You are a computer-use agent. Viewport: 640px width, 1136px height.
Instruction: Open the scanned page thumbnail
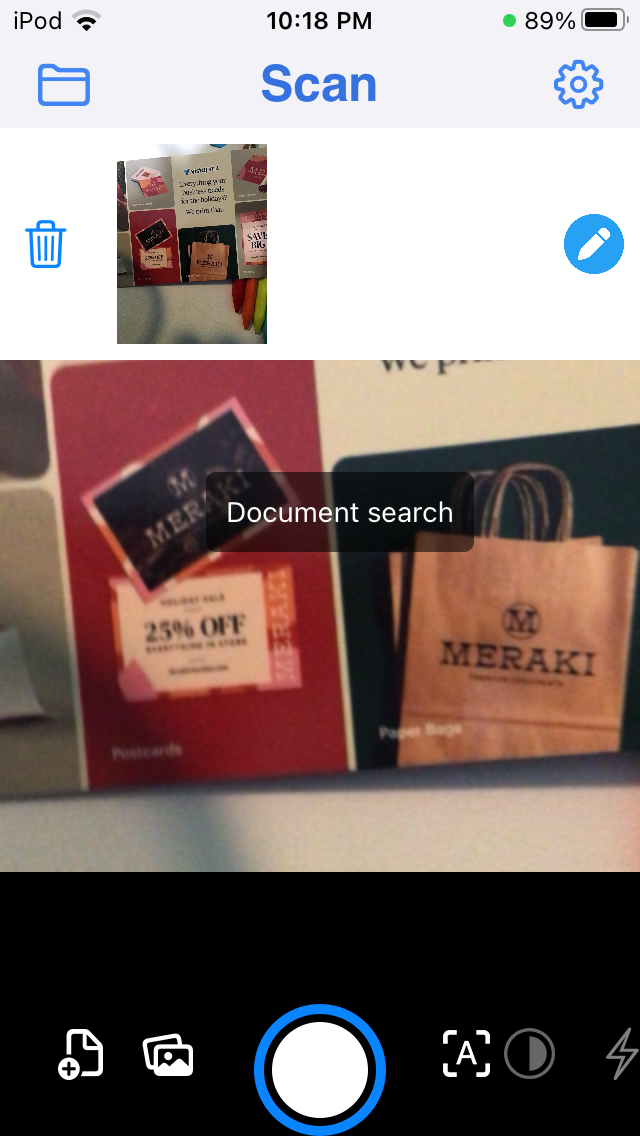coord(192,243)
